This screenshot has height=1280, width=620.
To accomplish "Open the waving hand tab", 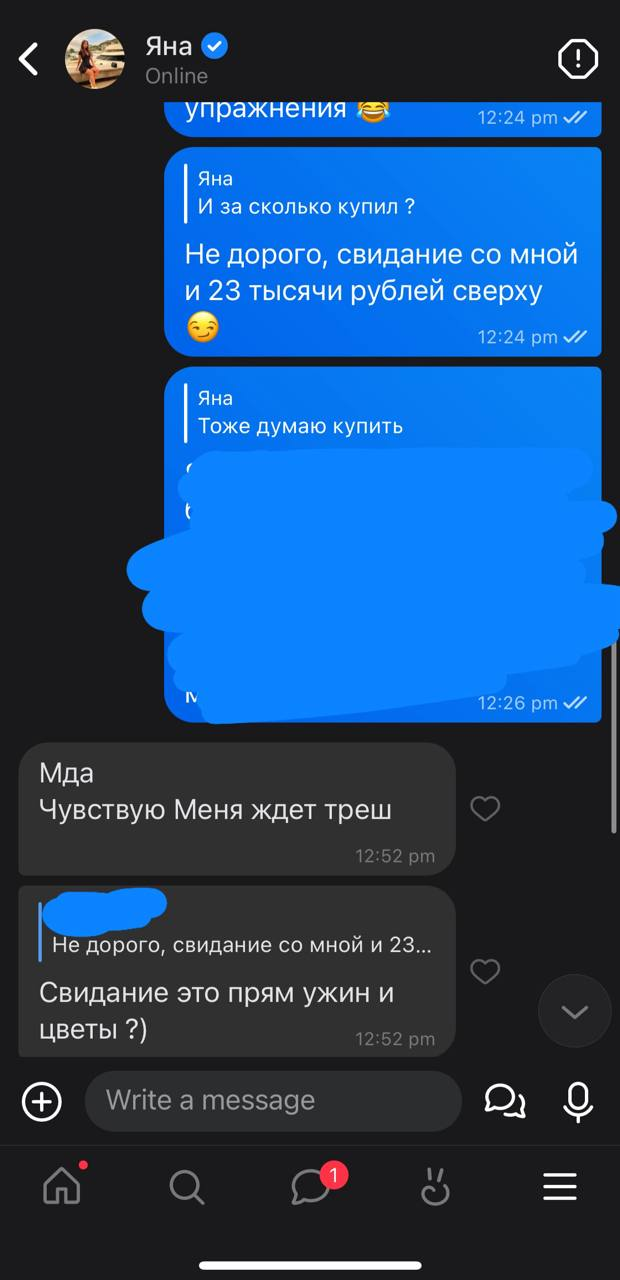I will (435, 1186).
